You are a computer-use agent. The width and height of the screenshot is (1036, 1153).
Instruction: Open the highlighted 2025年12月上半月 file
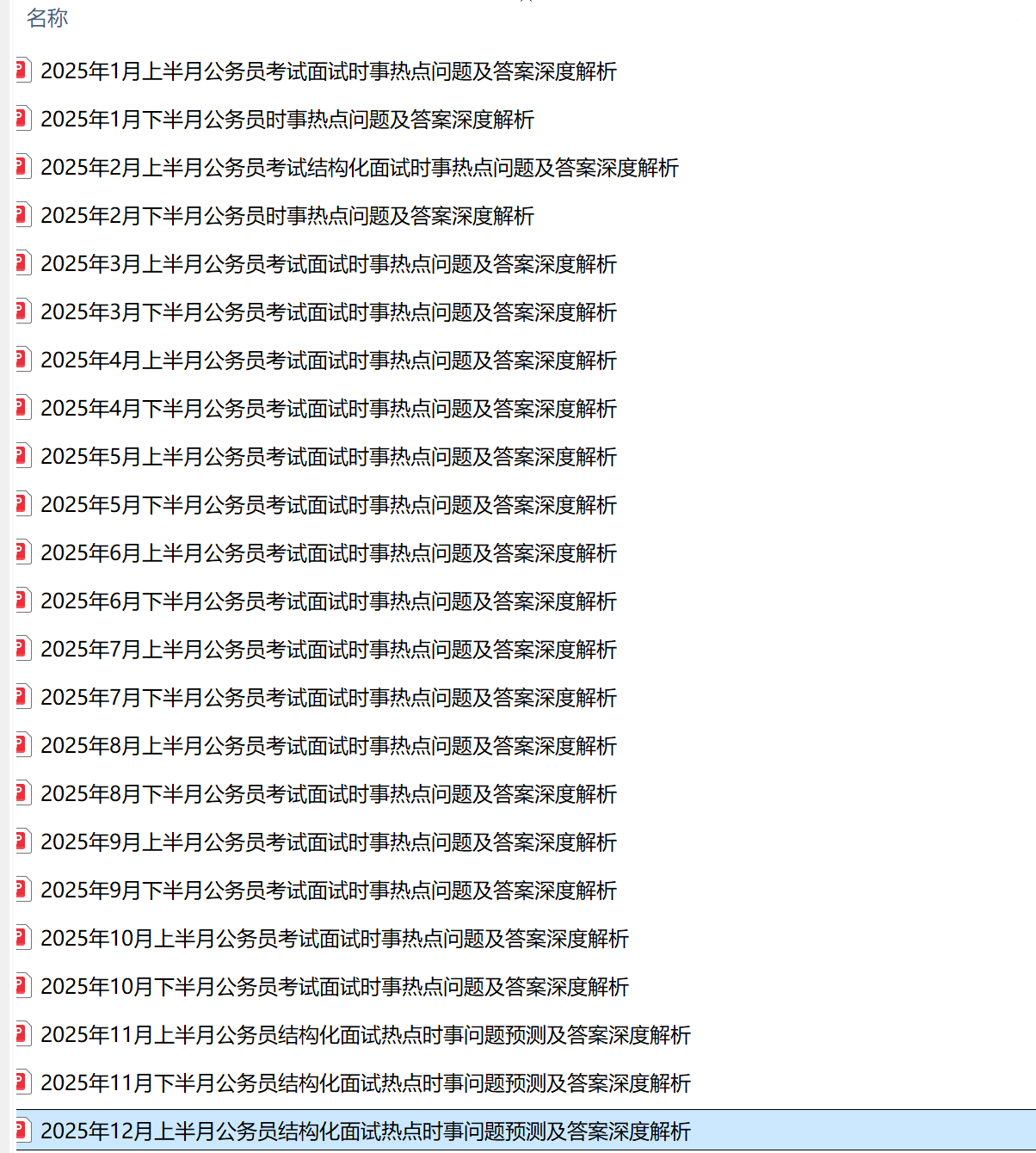coord(365,1131)
